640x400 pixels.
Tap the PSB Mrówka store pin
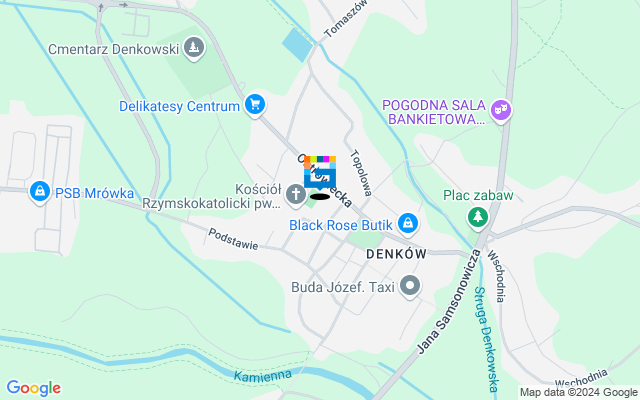pos(39,190)
